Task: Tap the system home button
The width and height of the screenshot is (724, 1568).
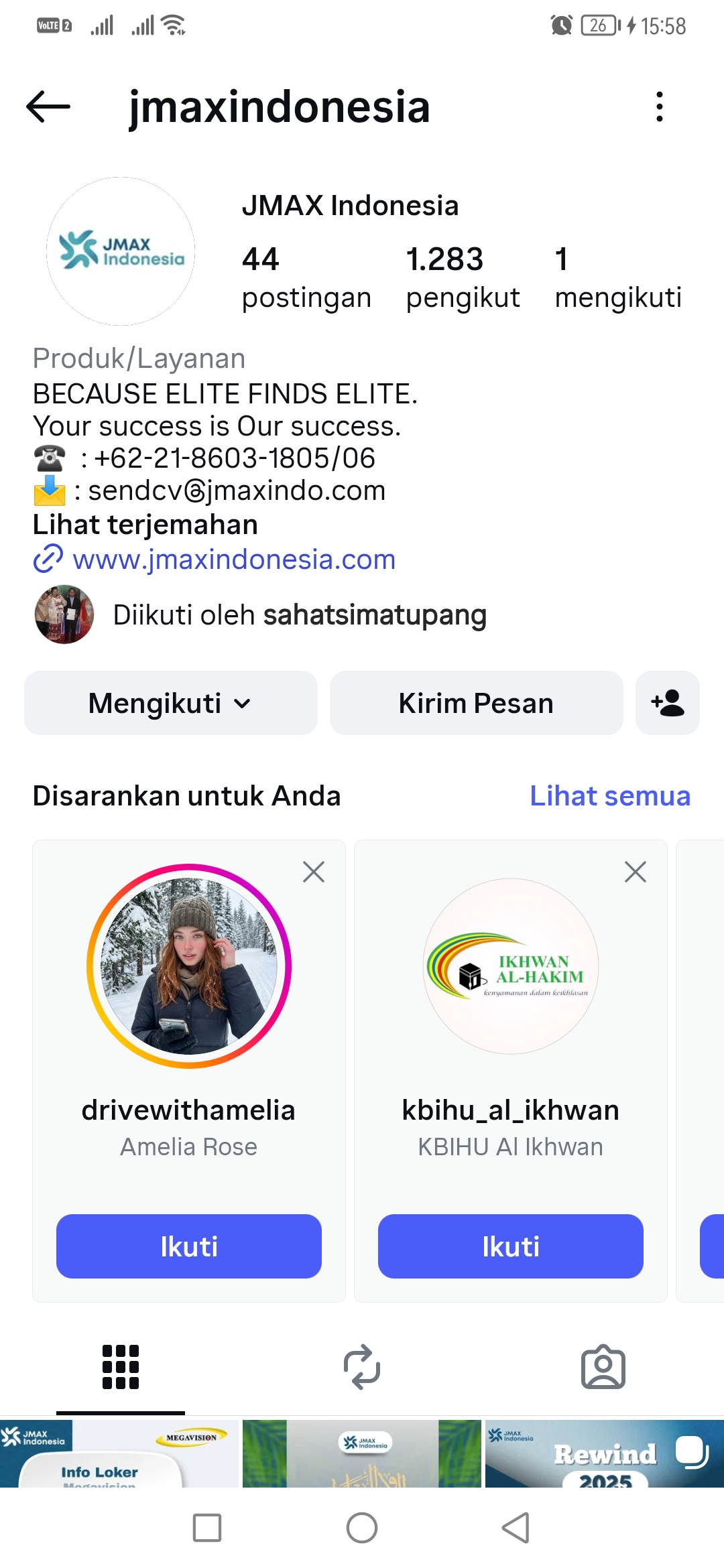Action: click(x=362, y=1528)
